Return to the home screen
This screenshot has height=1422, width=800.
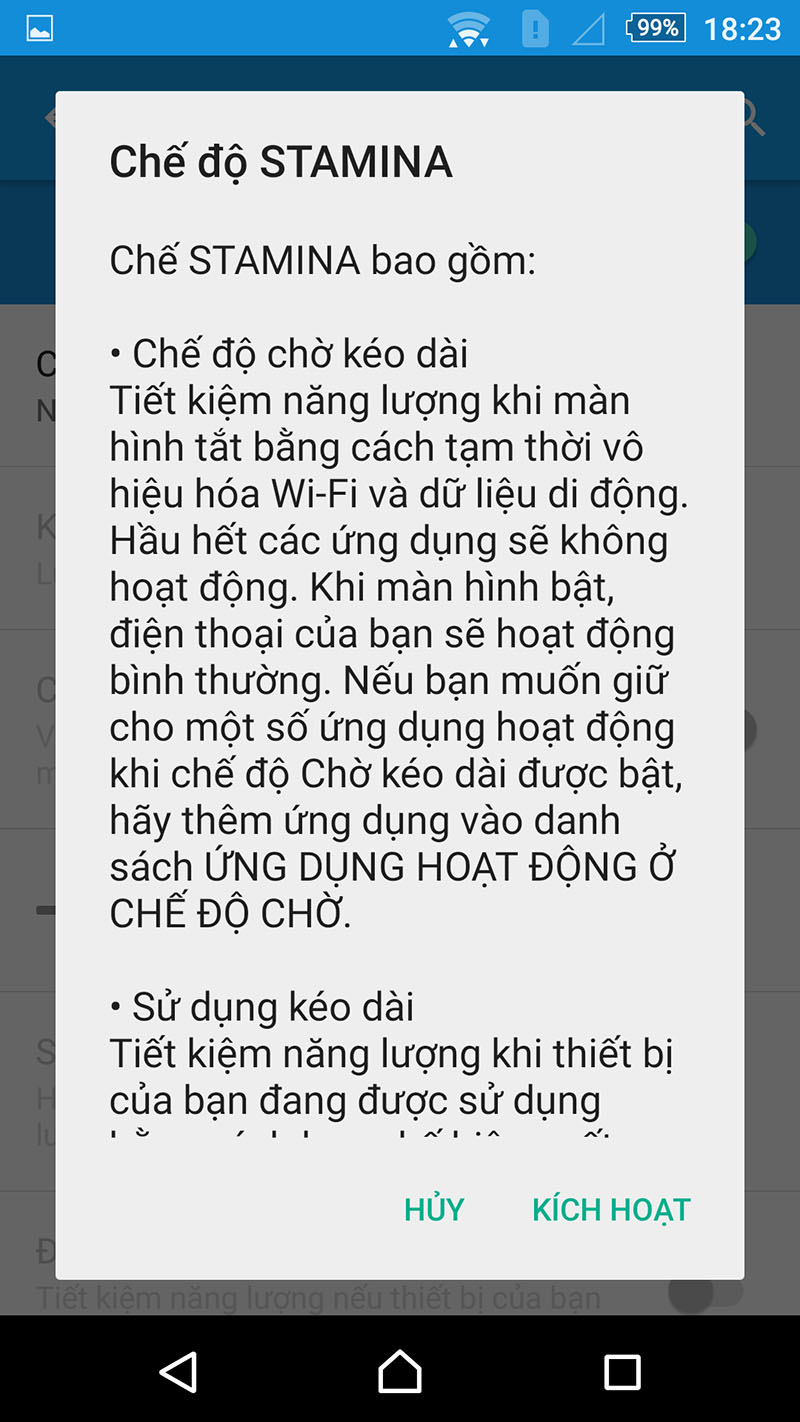click(x=400, y=1371)
